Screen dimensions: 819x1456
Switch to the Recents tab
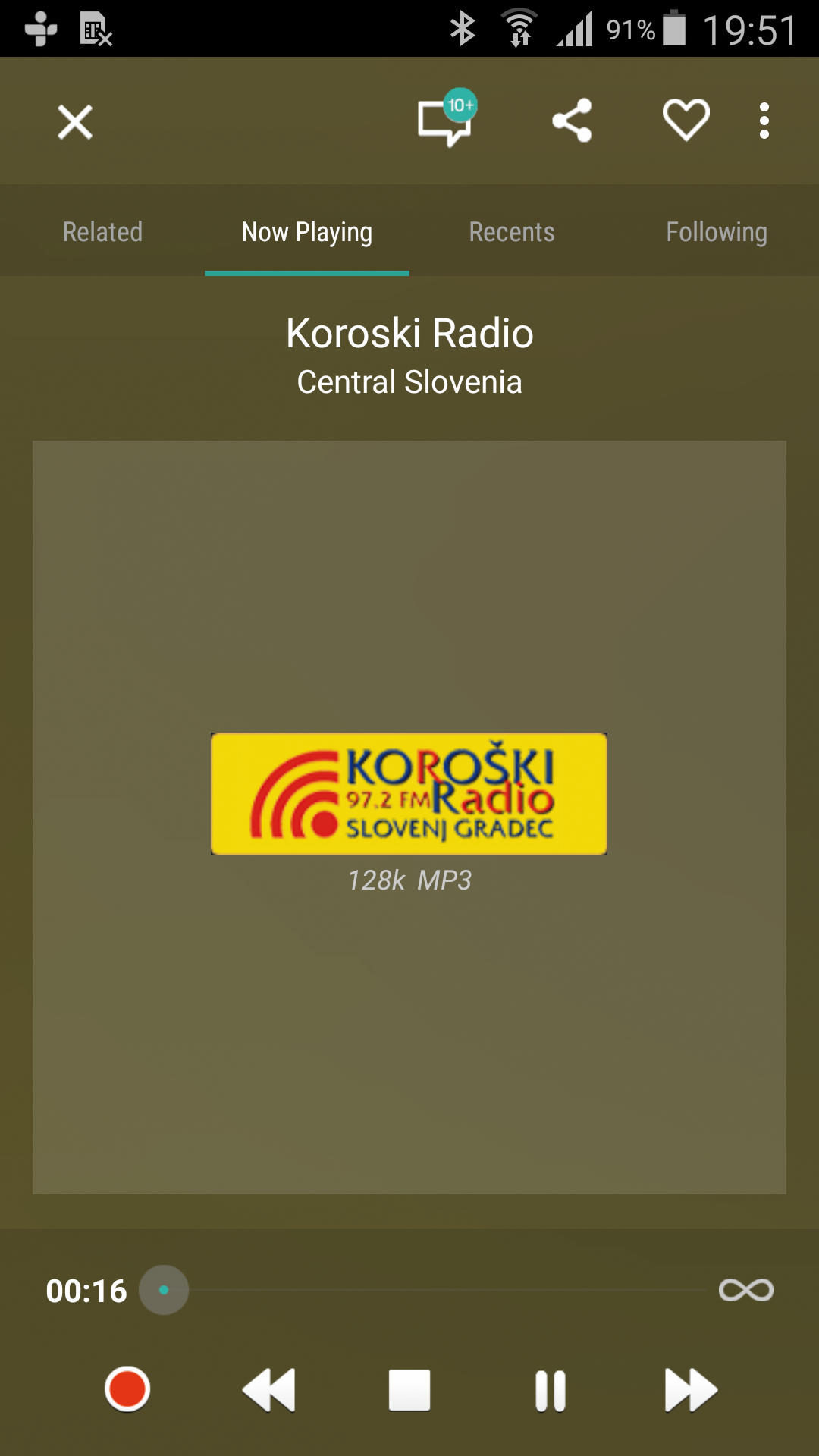(512, 231)
